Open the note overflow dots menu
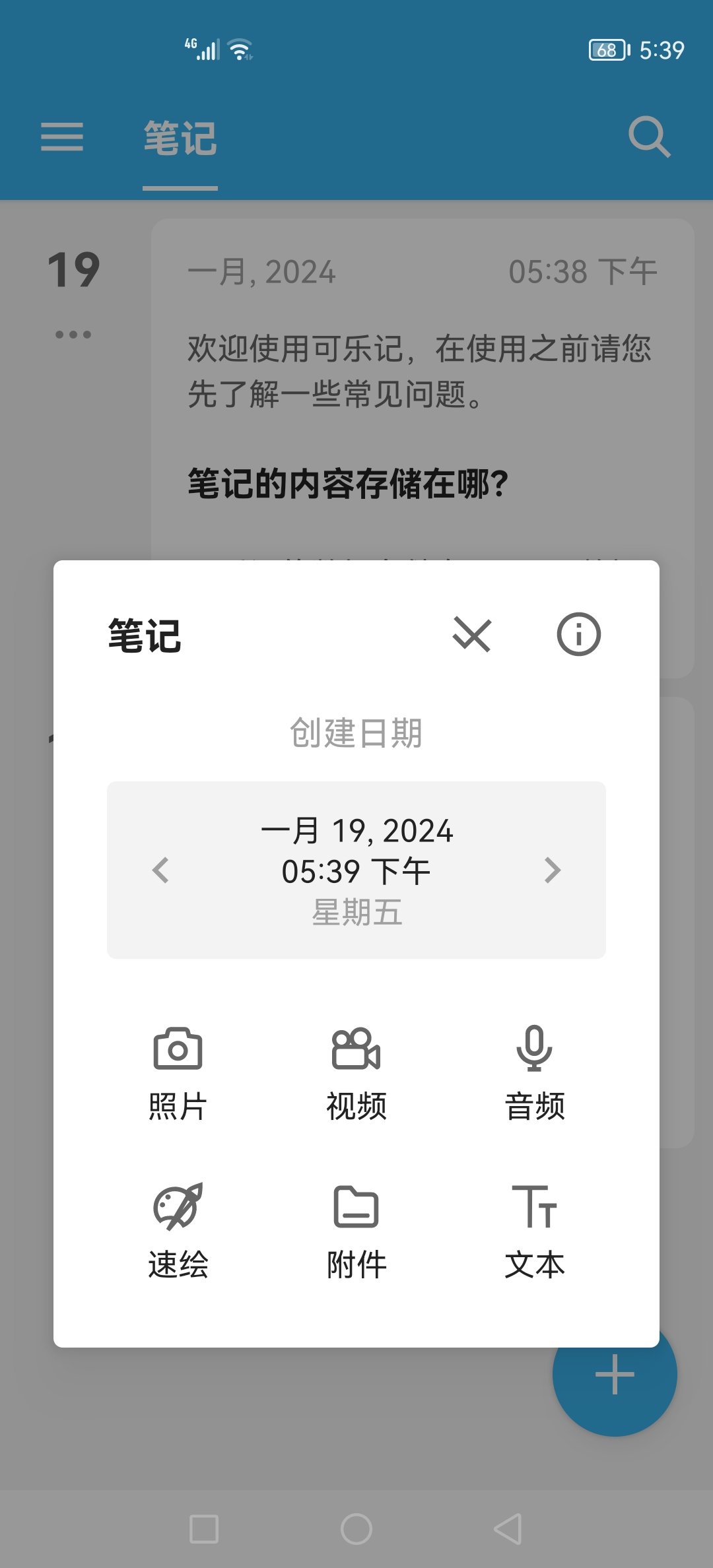This screenshot has width=713, height=1568. click(73, 333)
